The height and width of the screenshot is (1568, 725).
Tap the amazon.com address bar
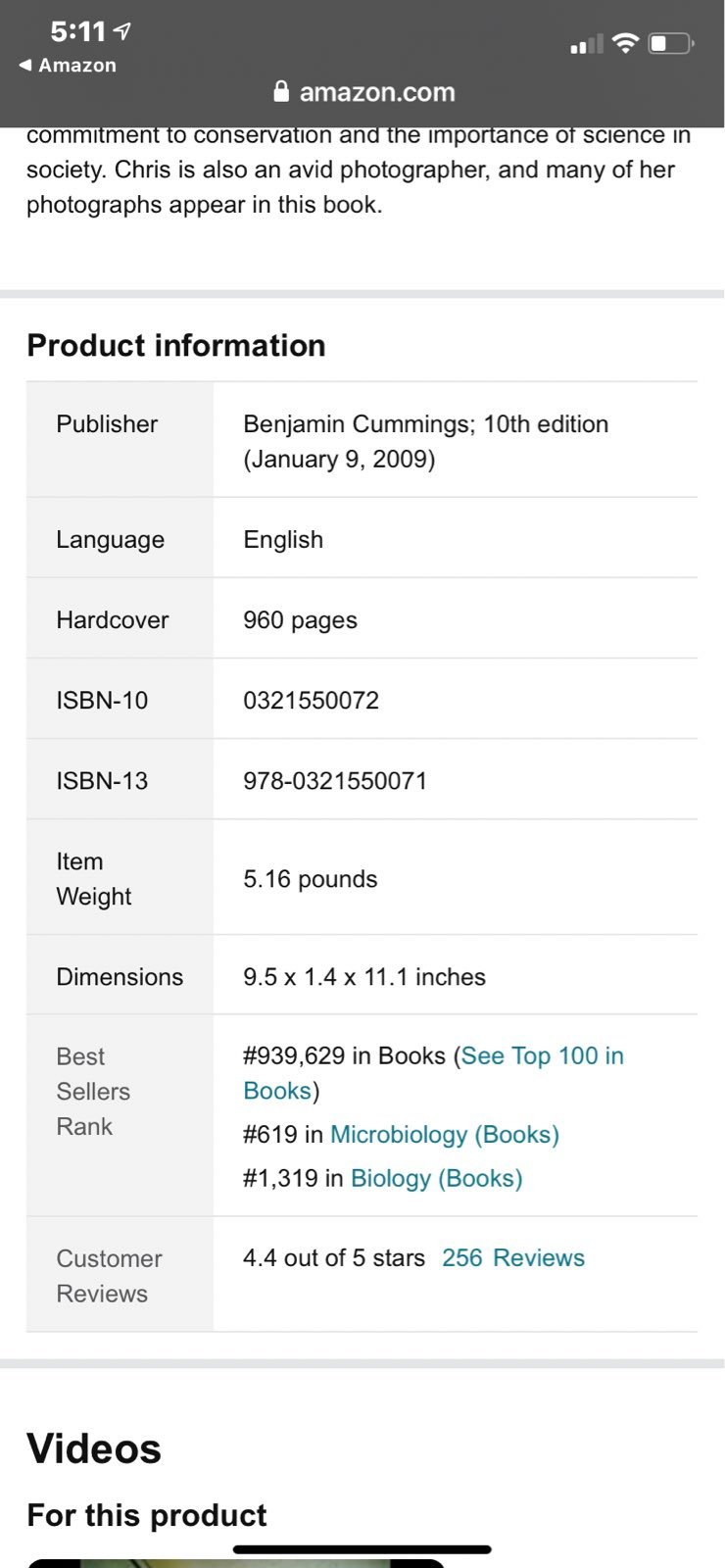click(x=363, y=92)
